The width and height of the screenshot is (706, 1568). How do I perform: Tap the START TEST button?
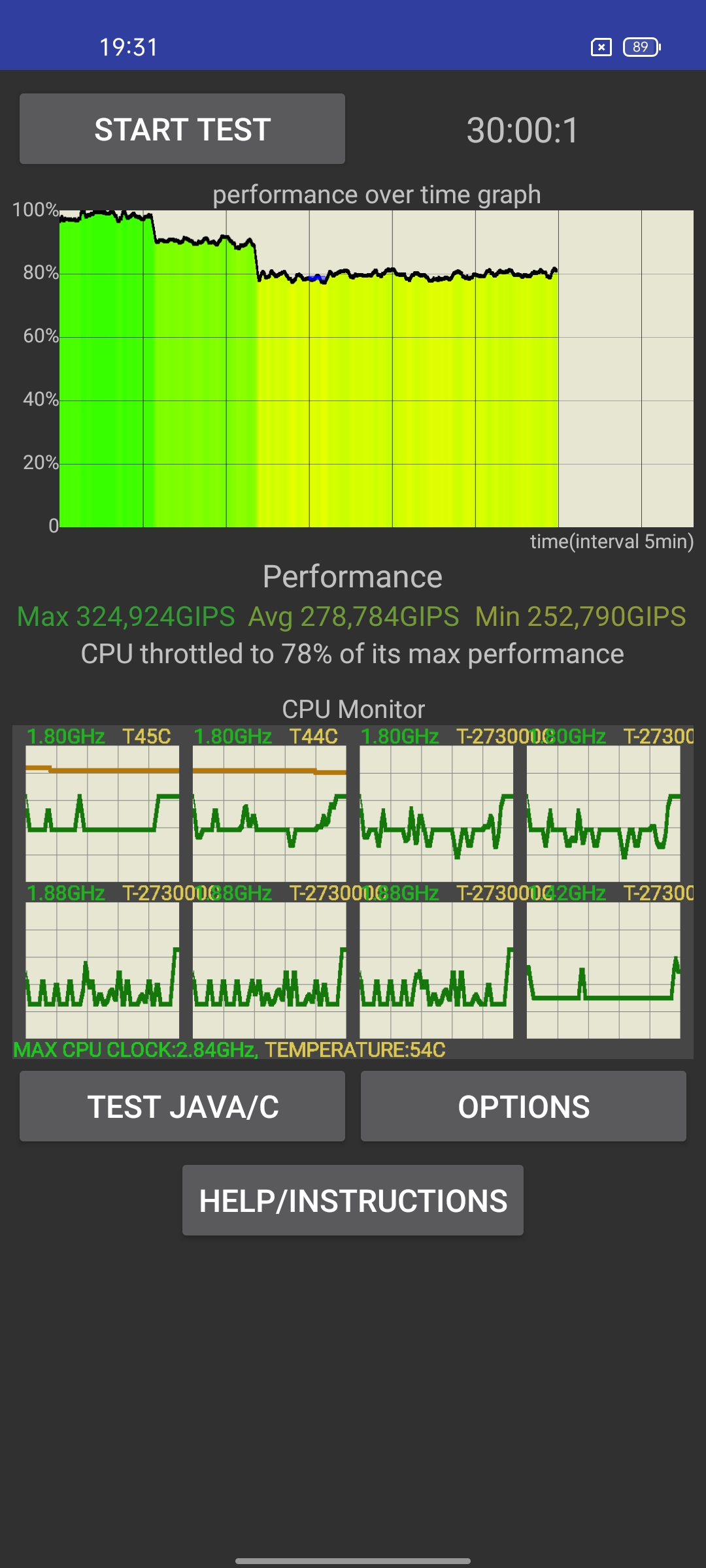[182, 129]
